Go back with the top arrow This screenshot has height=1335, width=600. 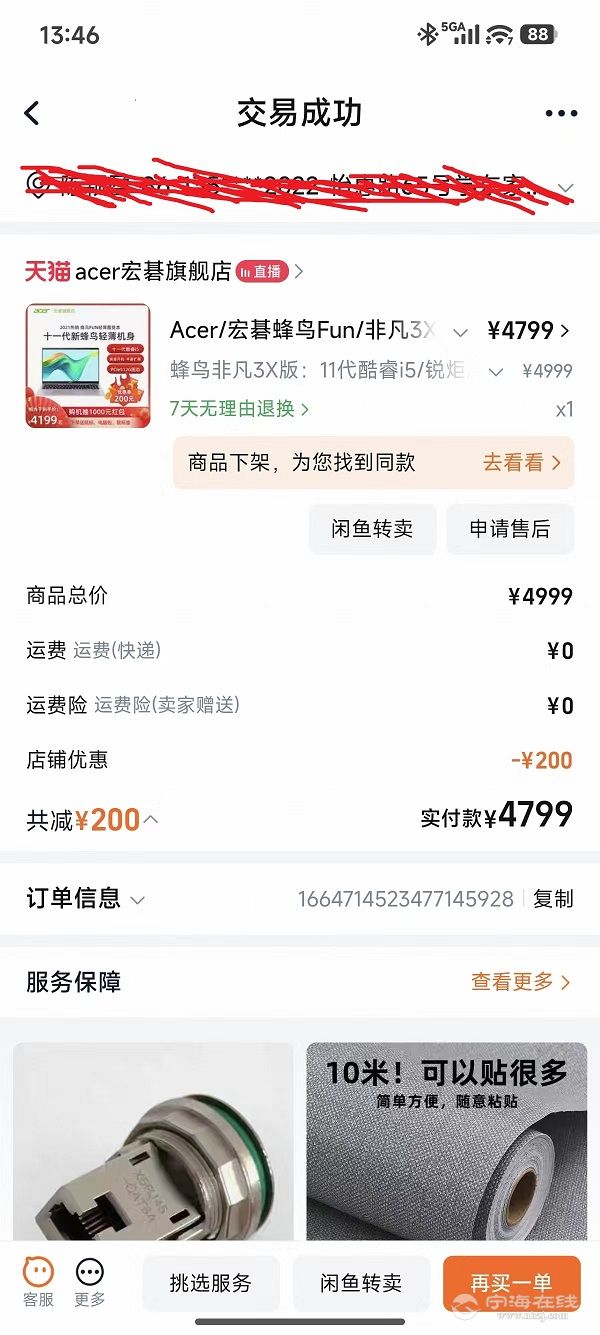tap(32, 113)
